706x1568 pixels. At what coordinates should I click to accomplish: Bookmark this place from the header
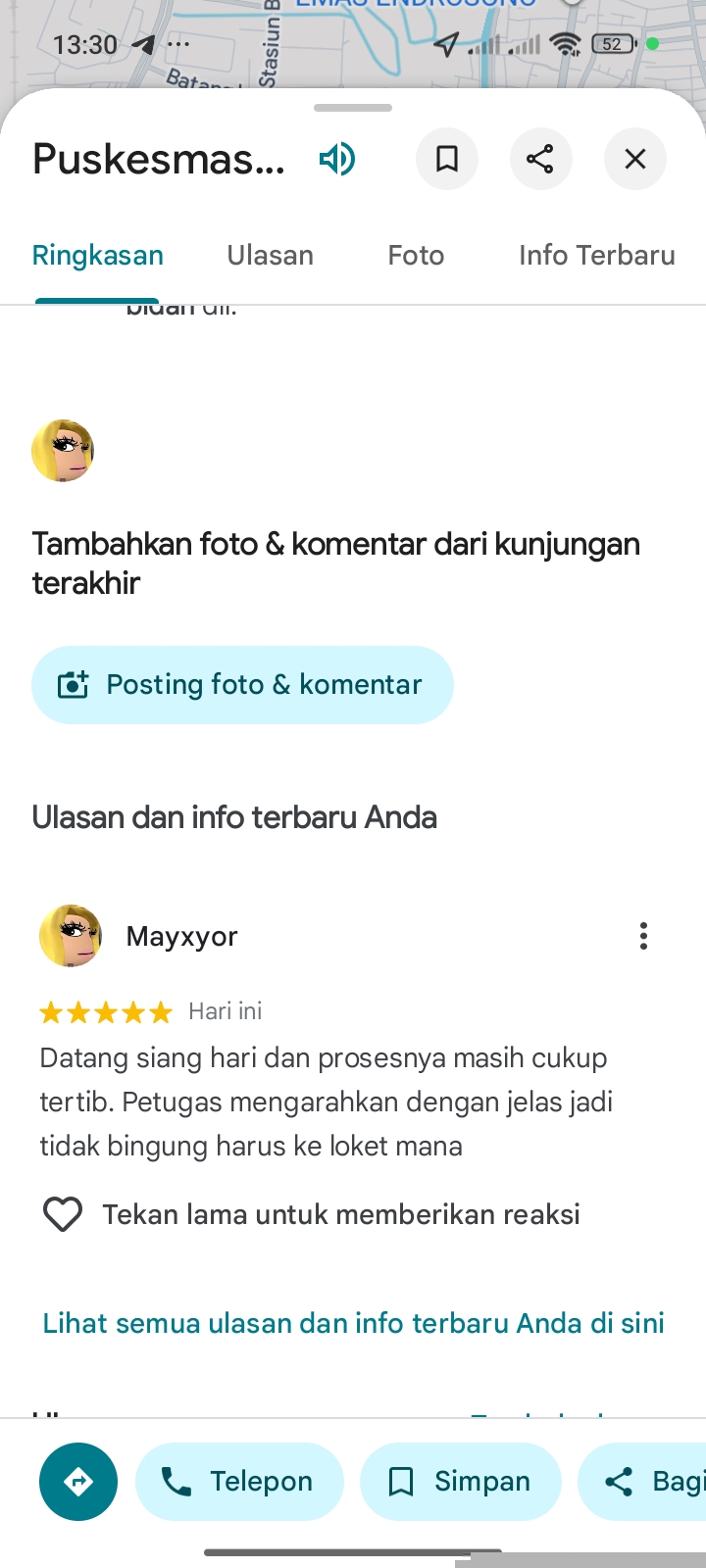click(447, 159)
